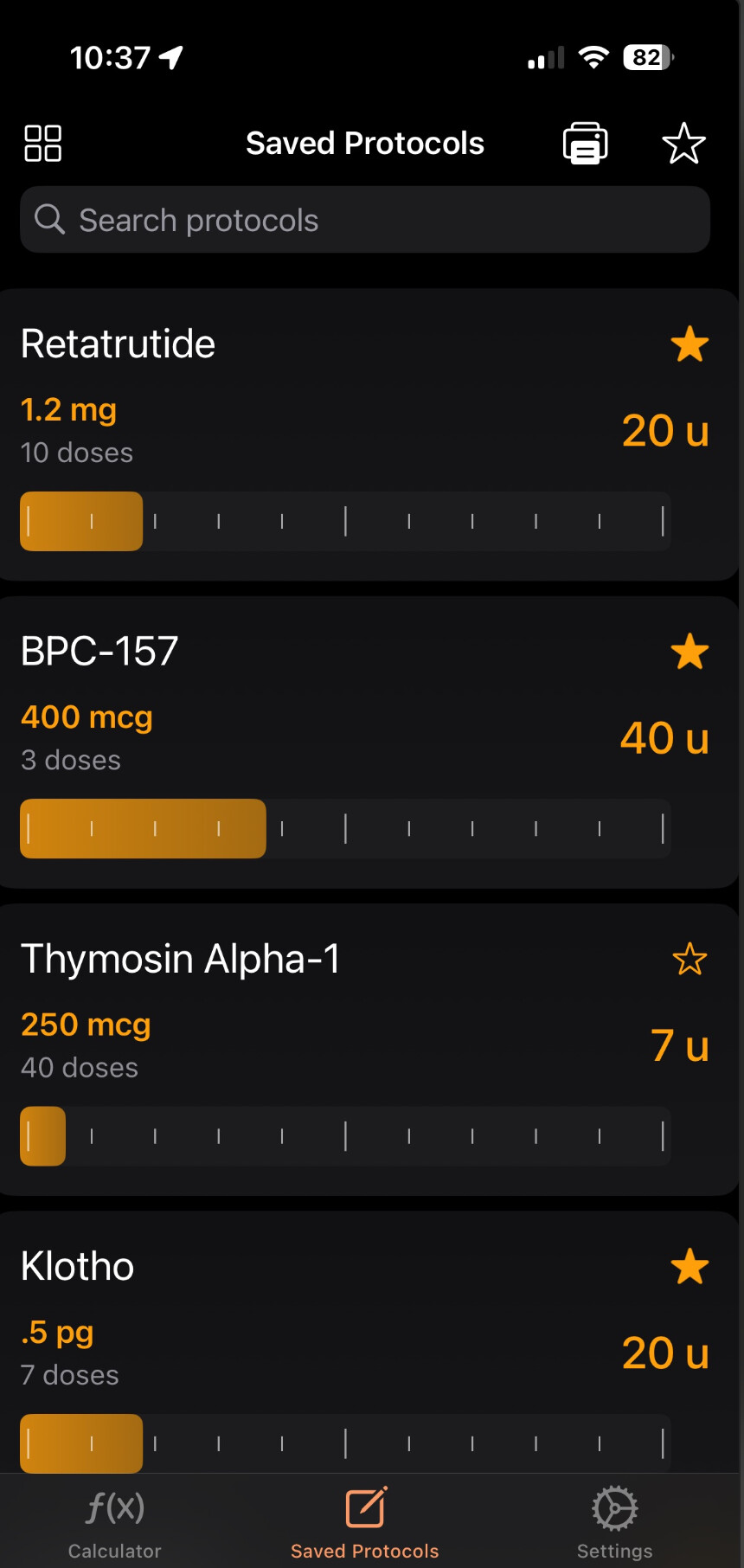The image size is (744, 1568).
Task: Select the Saved Protocols tab
Action: coord(365,1523)
